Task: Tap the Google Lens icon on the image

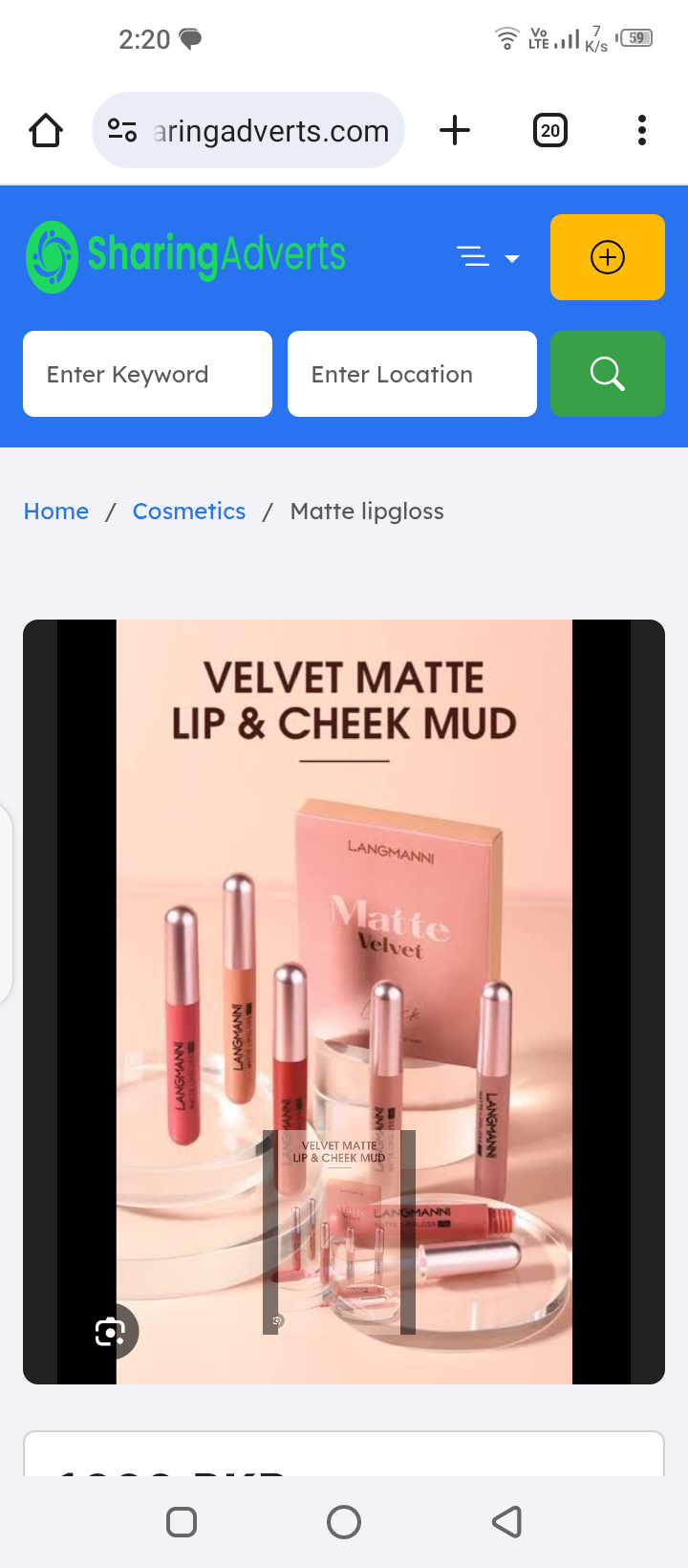Action: [x=111, y=1331]
